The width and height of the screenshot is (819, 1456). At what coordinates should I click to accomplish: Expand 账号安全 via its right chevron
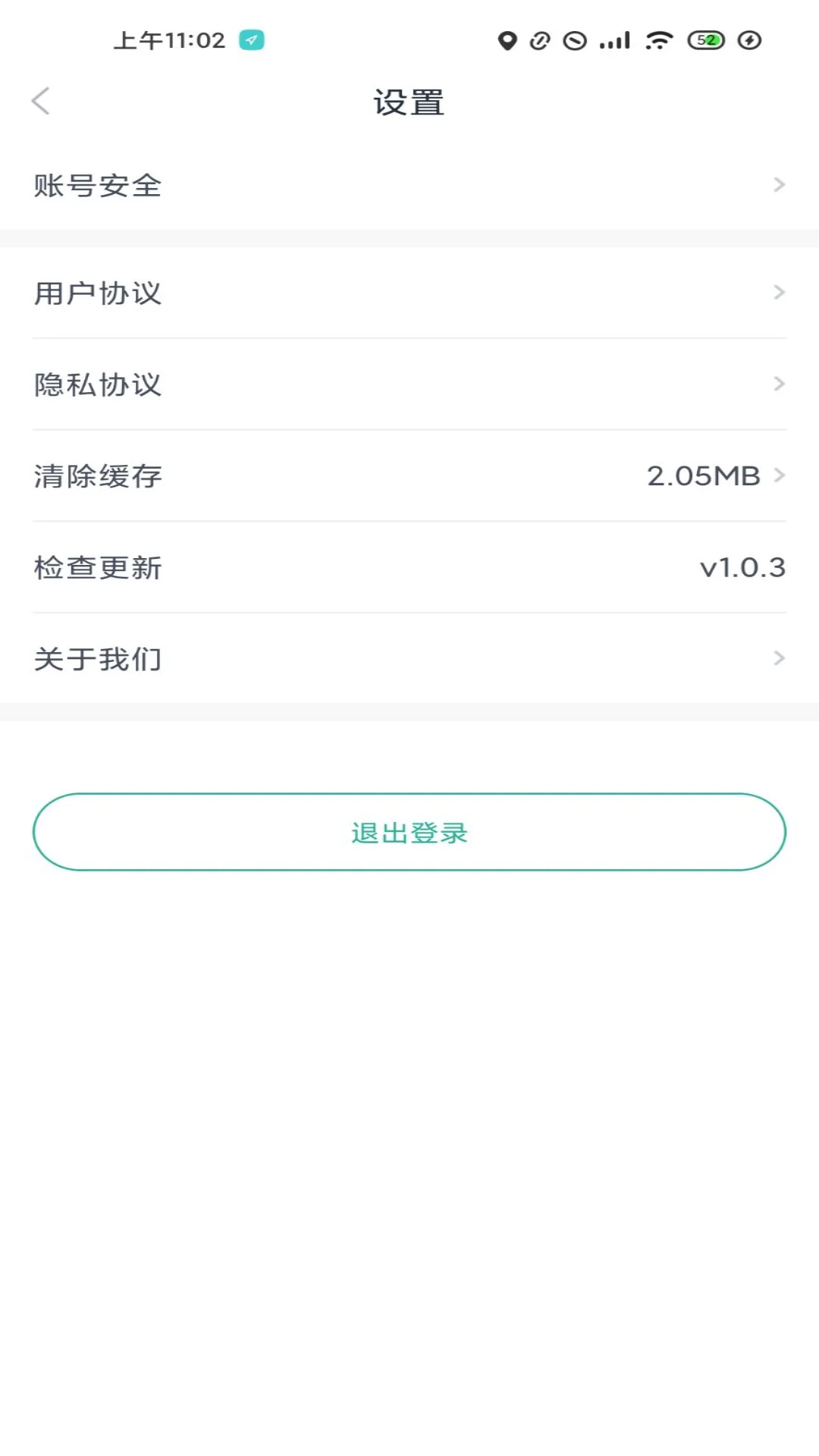[x=780, y=184]
